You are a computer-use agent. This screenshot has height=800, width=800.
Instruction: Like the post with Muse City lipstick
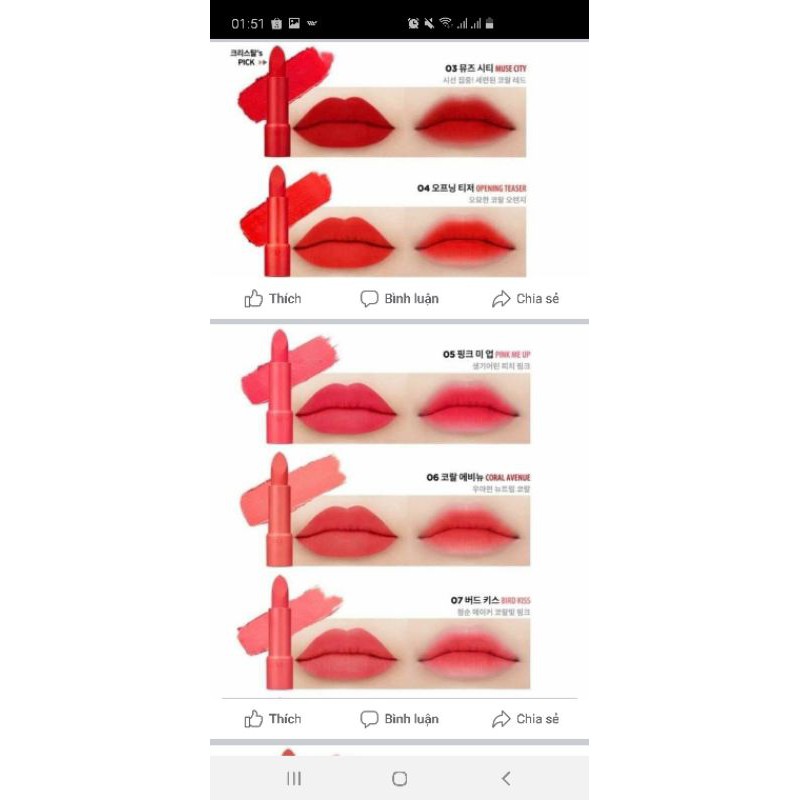[272, 298]
